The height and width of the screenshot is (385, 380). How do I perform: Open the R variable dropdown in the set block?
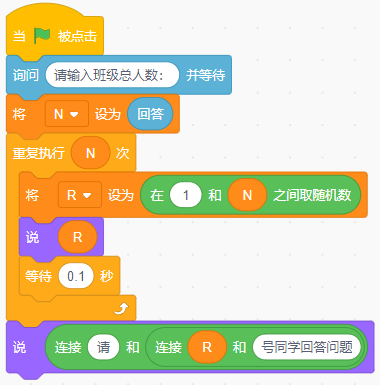click(x=80, y=195)
